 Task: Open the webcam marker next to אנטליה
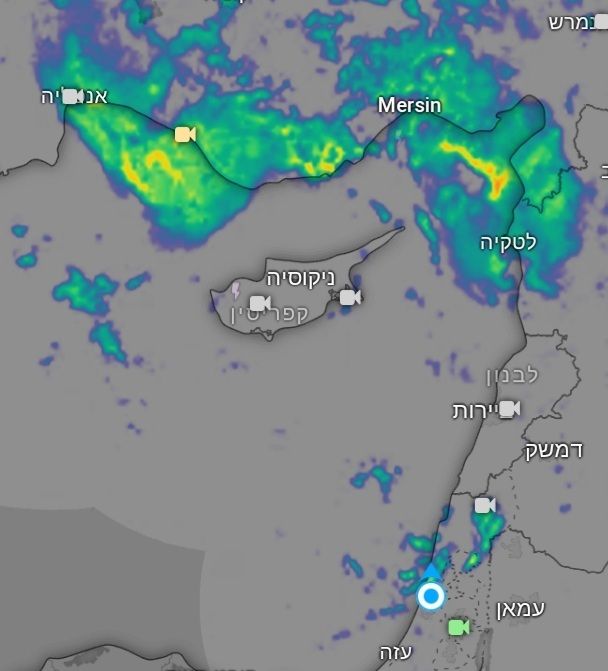[72, 96]
